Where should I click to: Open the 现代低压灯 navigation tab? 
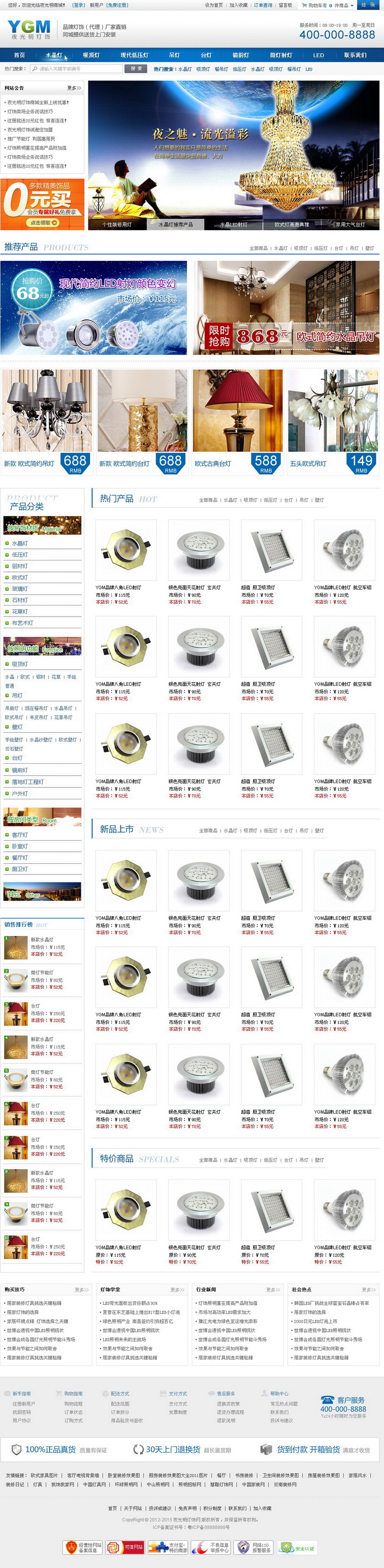click(x=135, y=55)
